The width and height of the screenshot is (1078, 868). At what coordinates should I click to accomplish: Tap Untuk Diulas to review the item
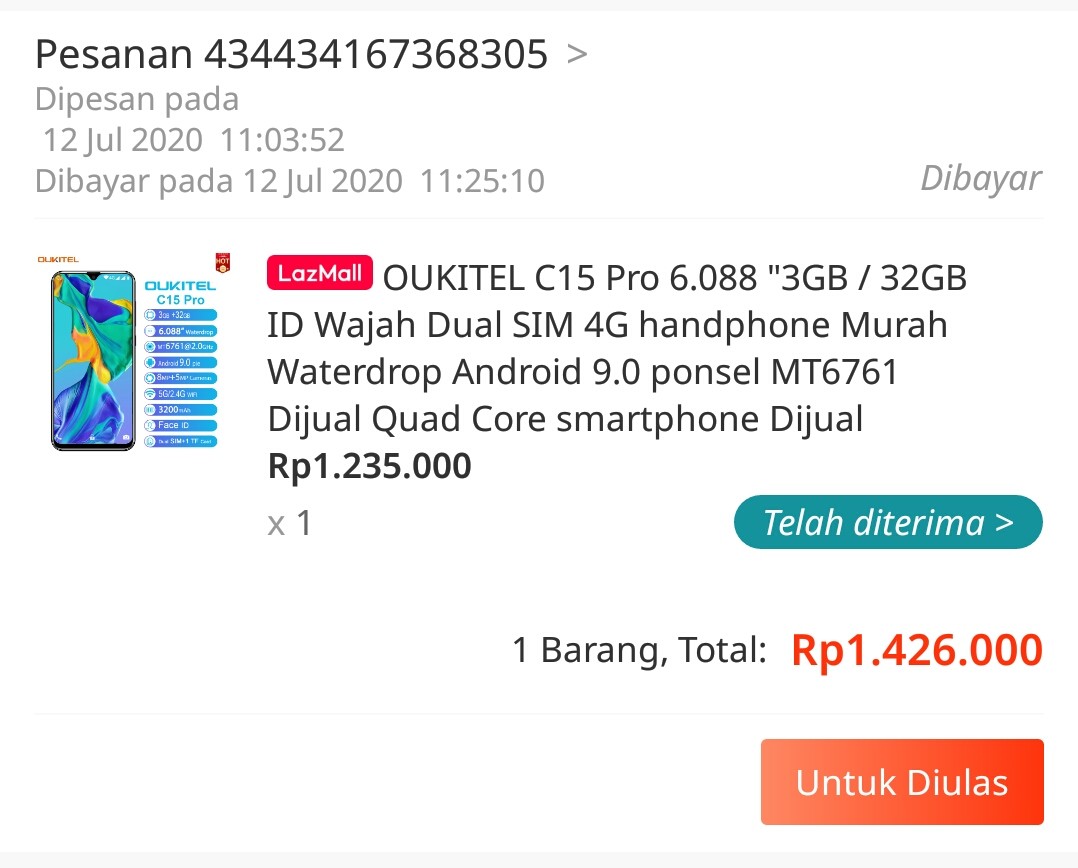[902, 782]
